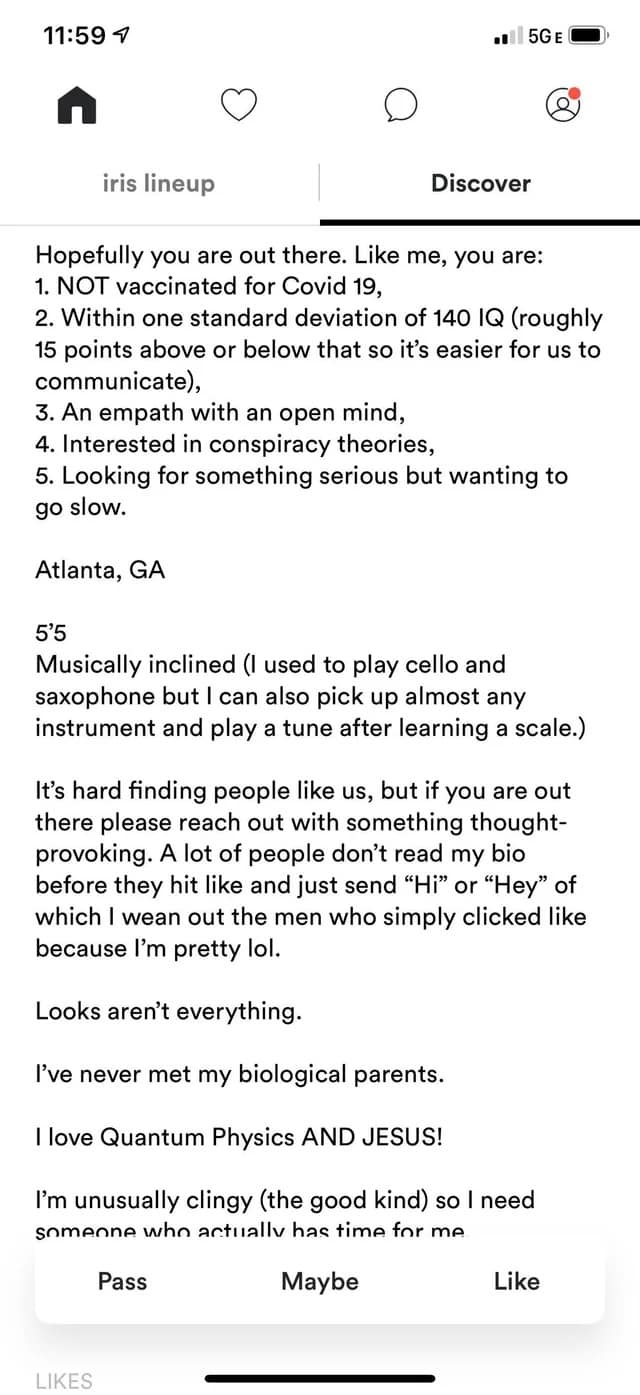Go to the home icon

76,104
